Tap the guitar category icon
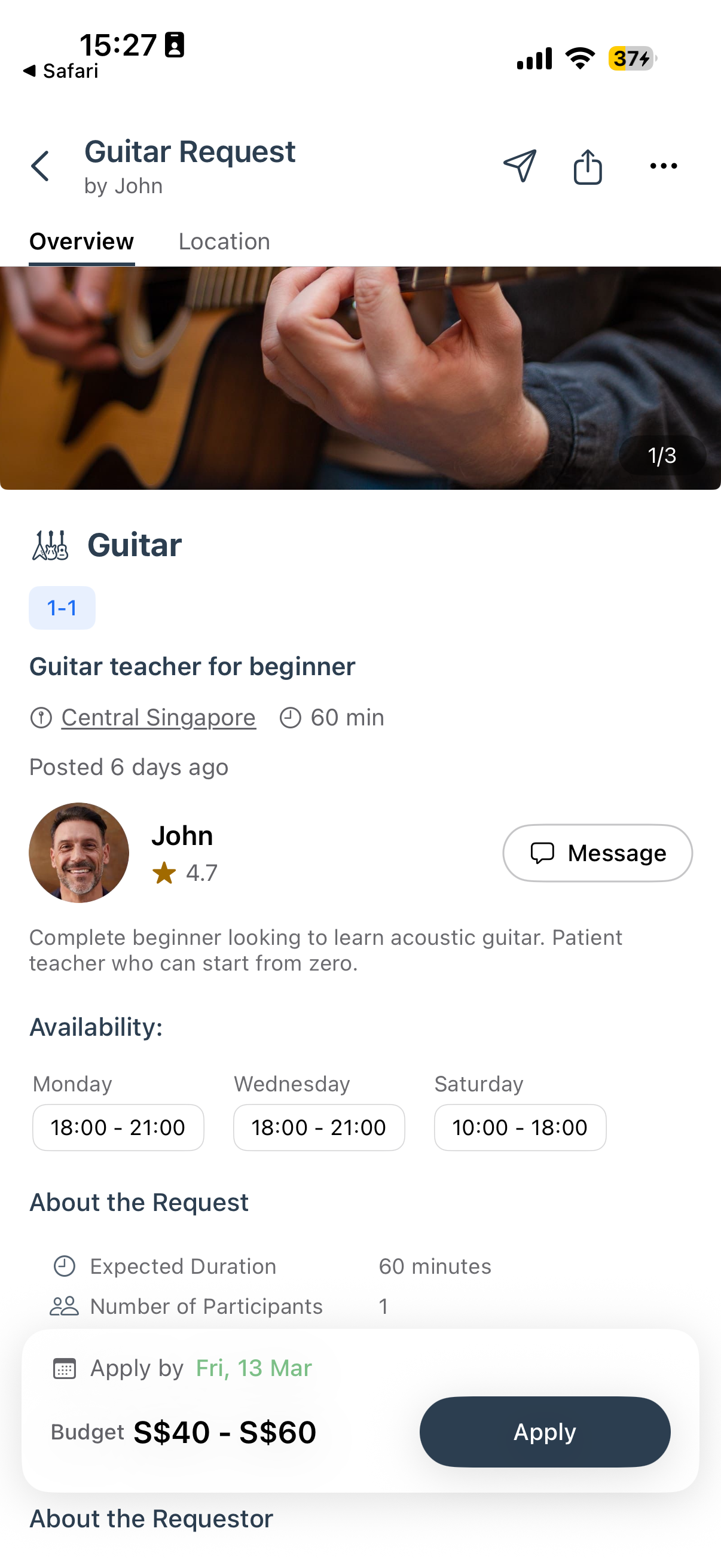 [x=50, y=545]
